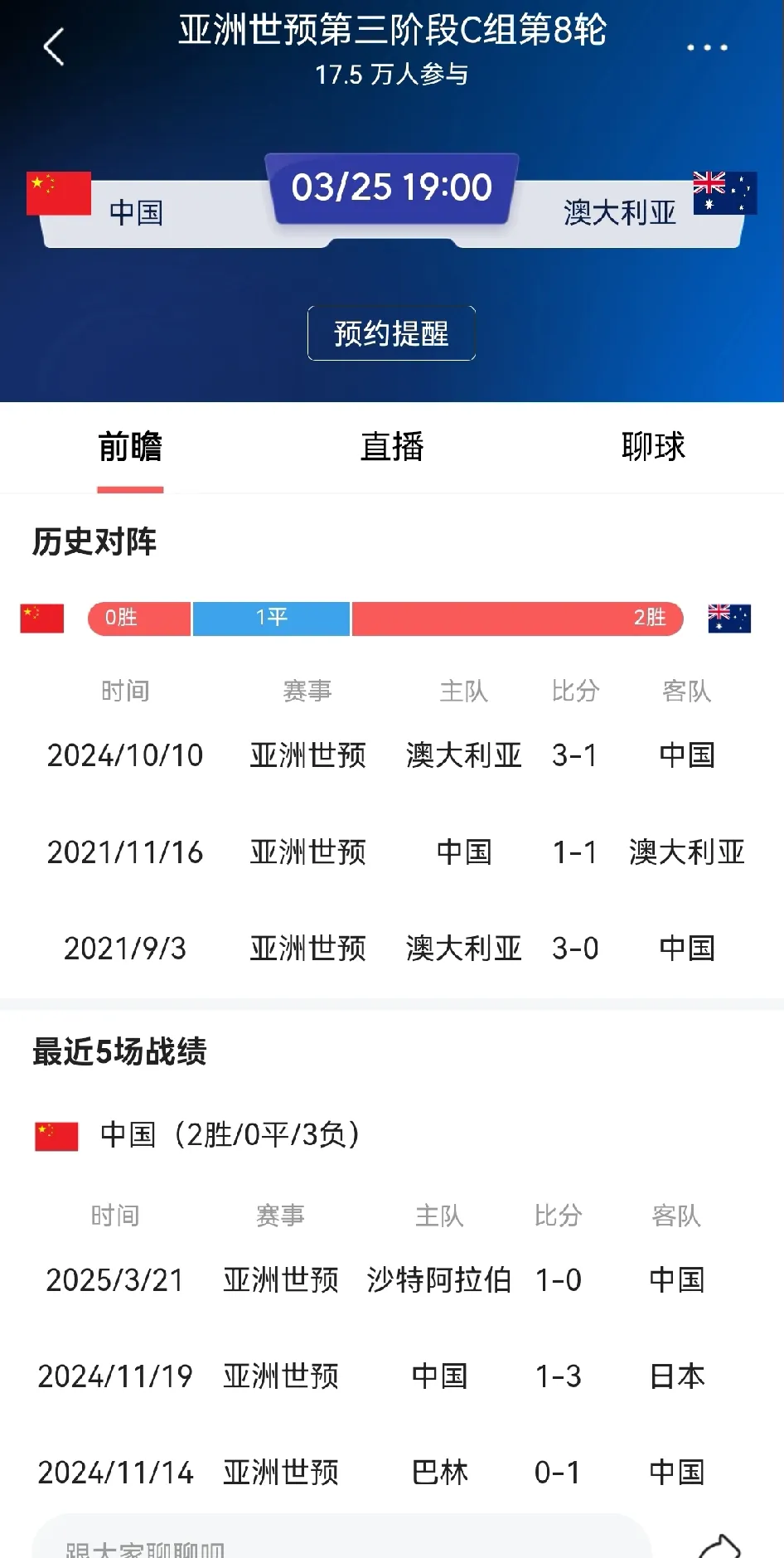Tap the 预约提醒 reminder button

391,332
